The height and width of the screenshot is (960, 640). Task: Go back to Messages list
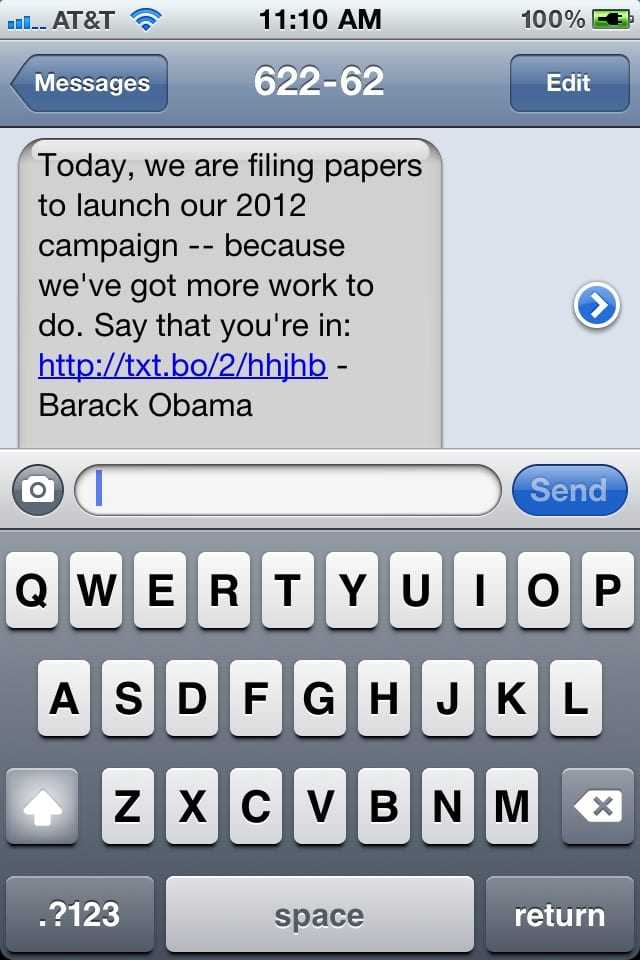click(x=90, y=83)
